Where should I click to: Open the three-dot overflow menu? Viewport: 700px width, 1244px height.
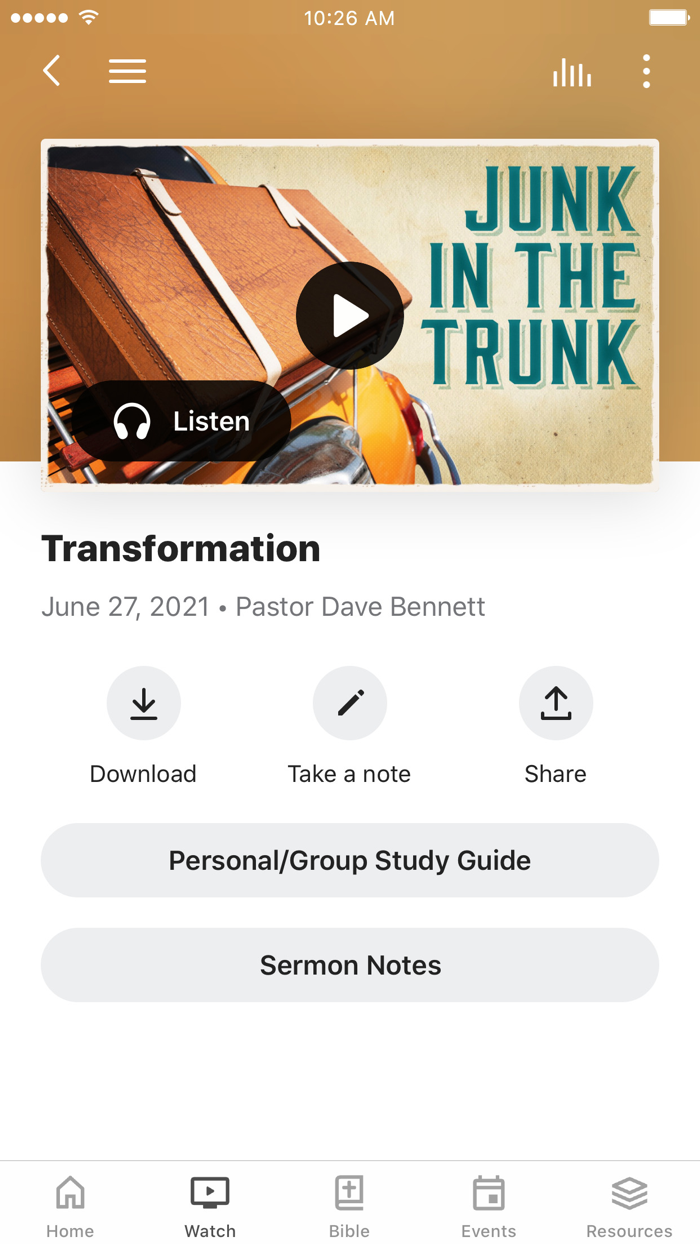tap(647, 71)
